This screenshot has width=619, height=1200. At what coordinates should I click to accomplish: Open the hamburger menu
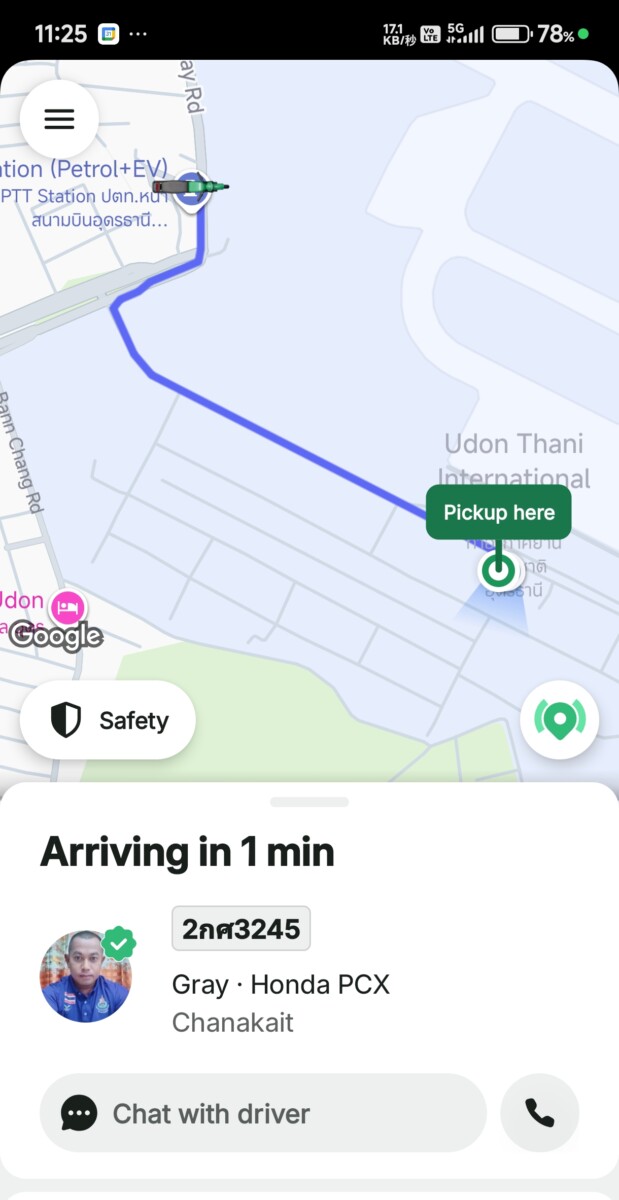pos(59,119)
